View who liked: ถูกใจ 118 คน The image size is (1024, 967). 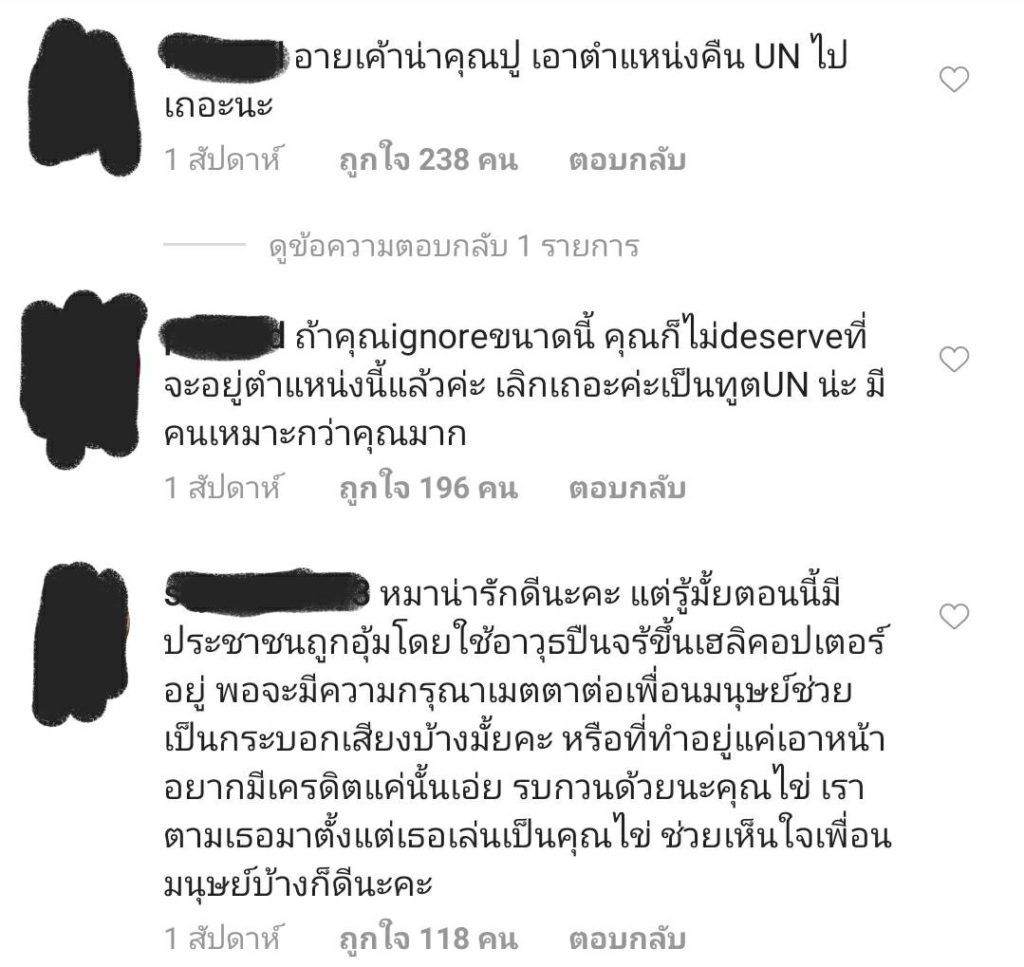428,939
